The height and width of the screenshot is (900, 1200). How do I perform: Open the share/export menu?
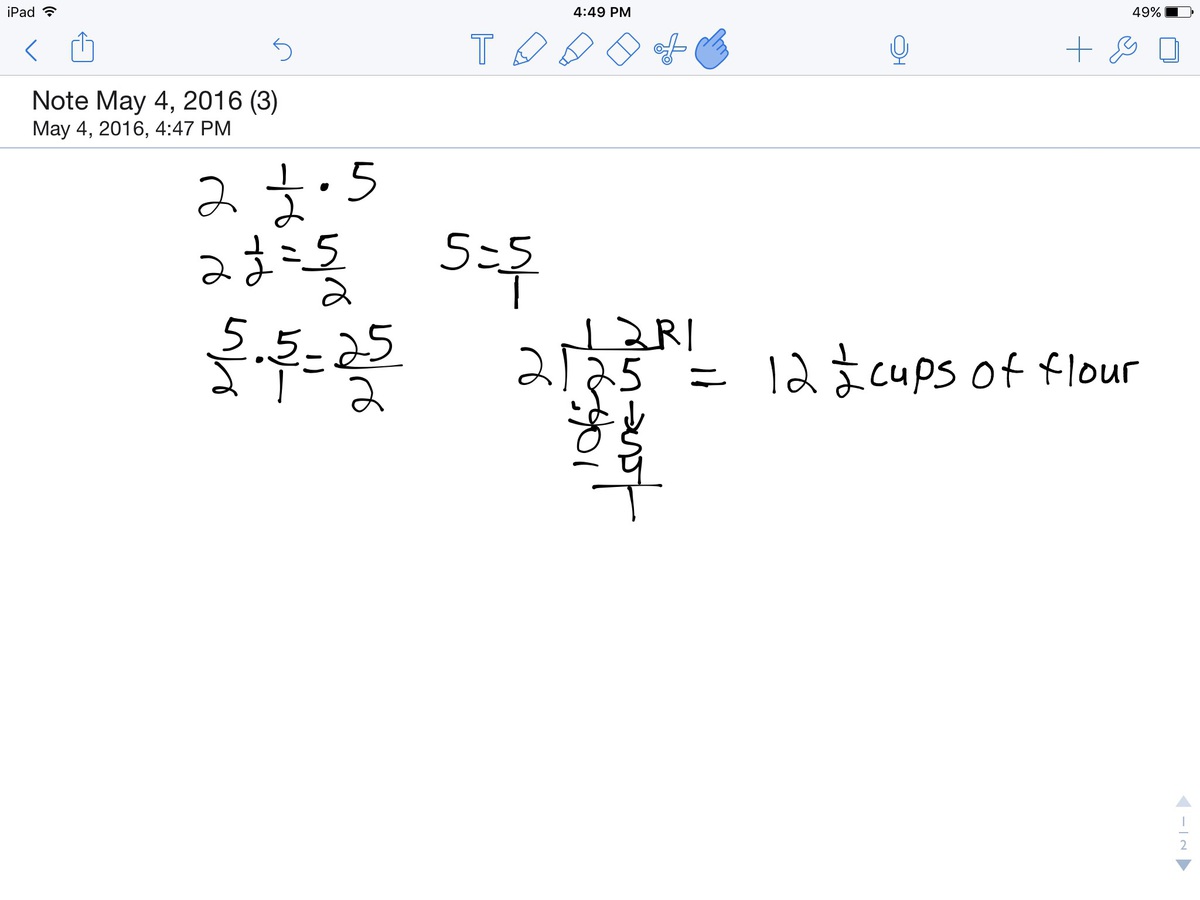tap(83, 46)
